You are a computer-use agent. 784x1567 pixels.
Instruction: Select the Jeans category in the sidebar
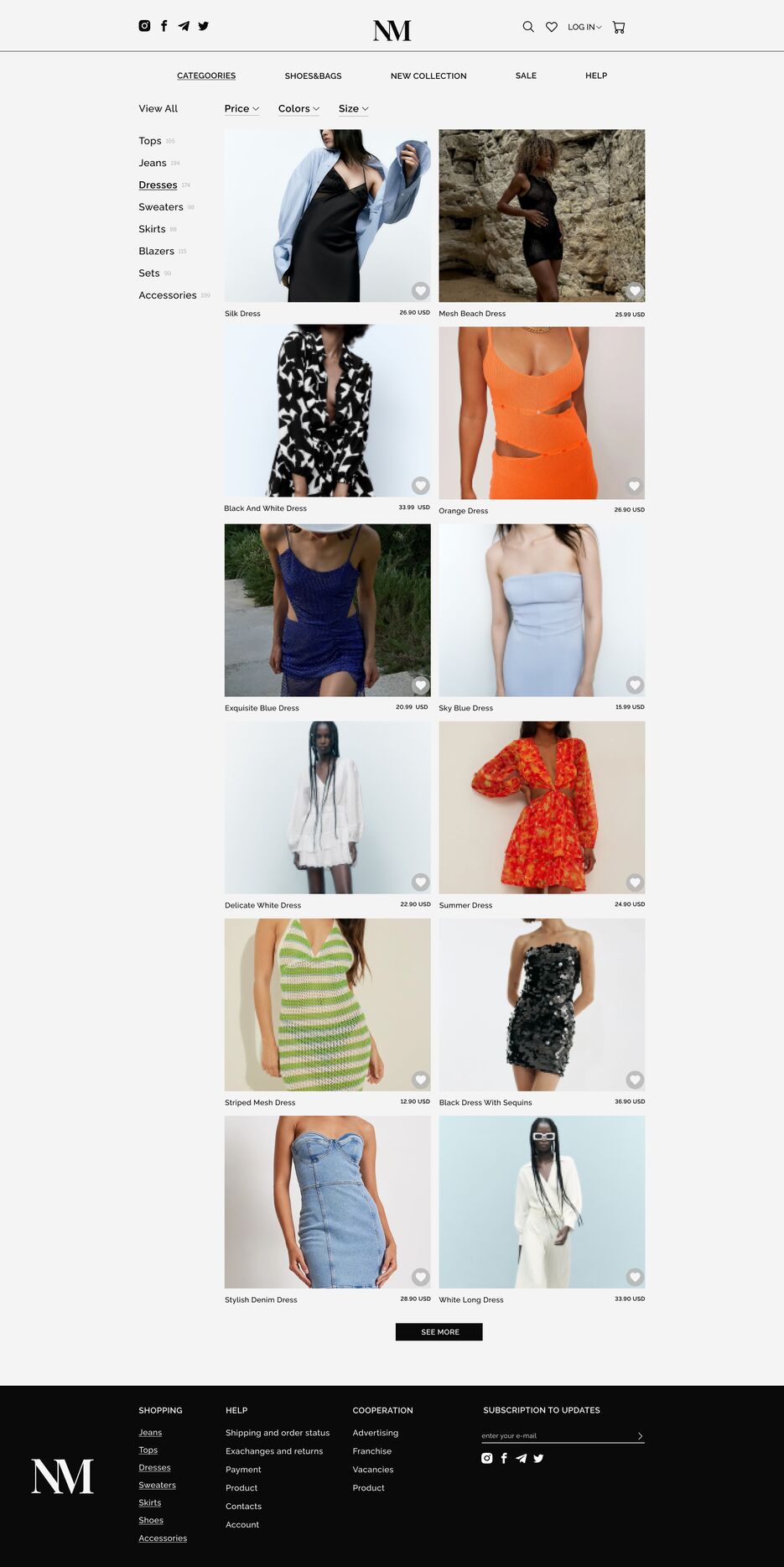(153, 163)
